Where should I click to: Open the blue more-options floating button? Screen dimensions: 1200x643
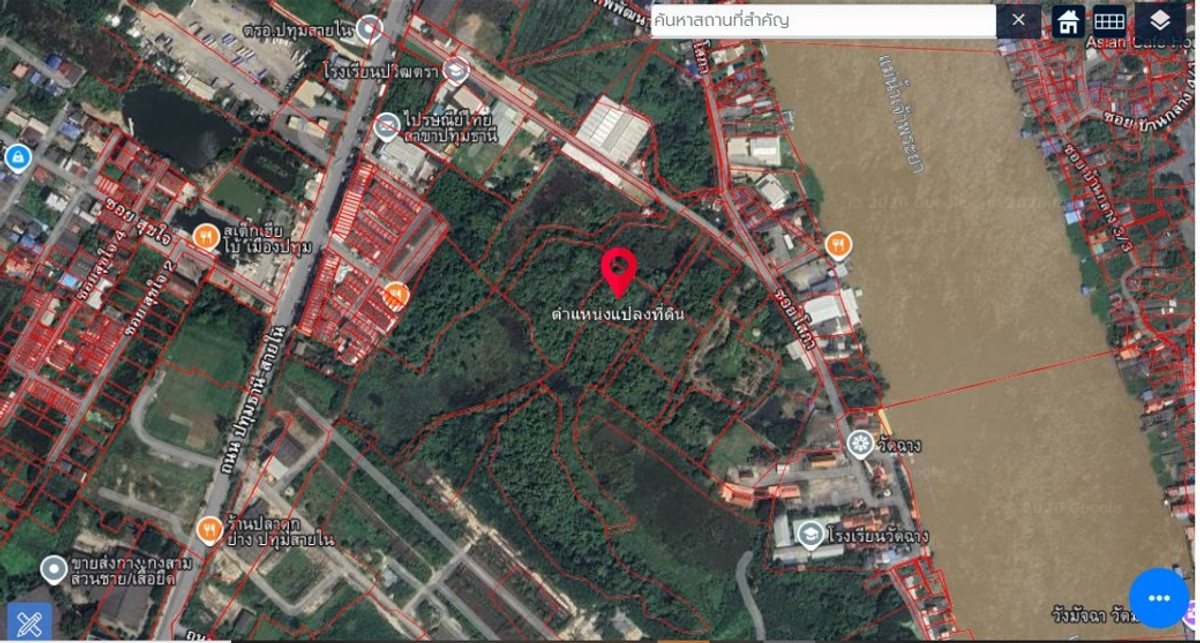point(1158,598)
